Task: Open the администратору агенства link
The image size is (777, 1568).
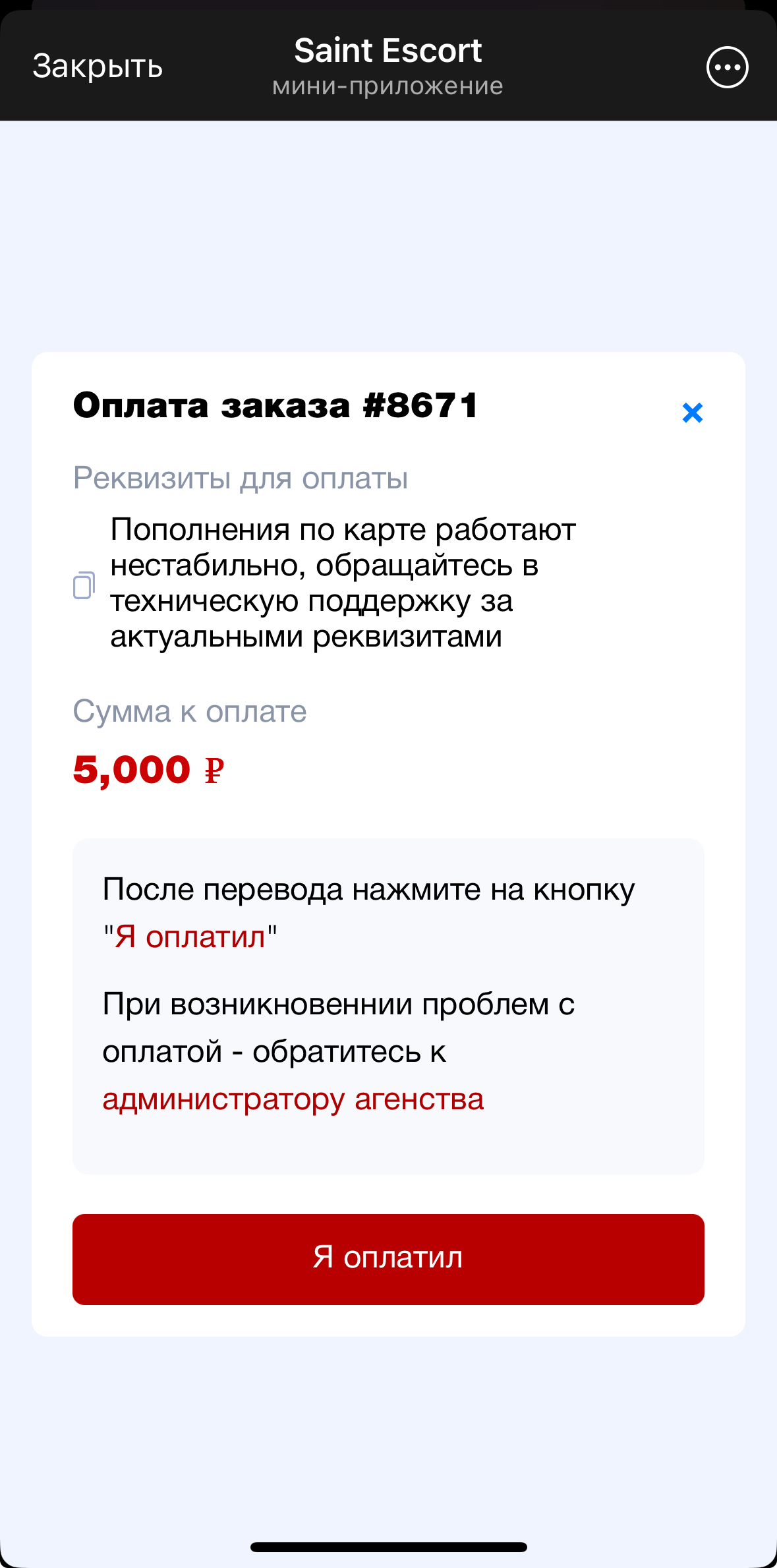Action: point(293,1099)
